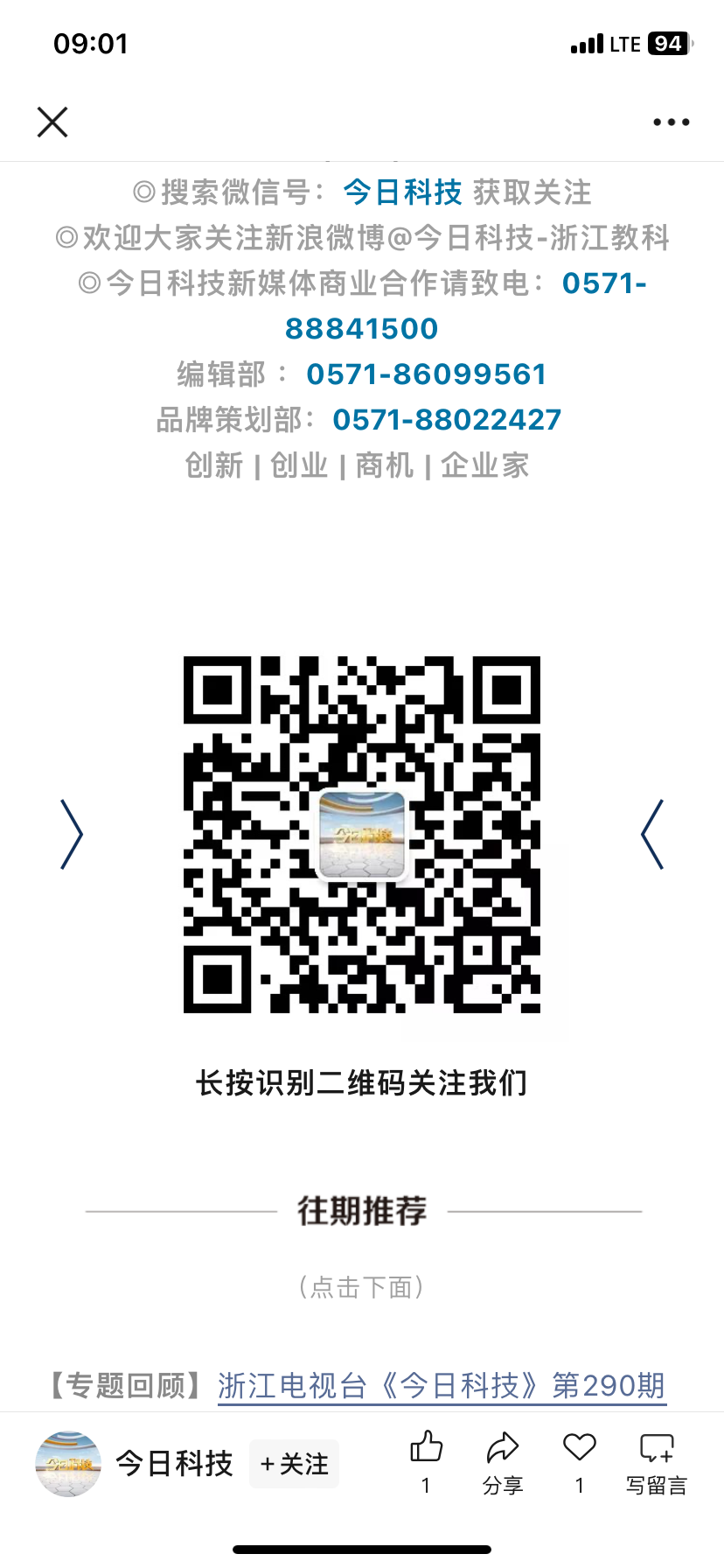Screen dimensions: 724x1568
Task: Like this article with thumbs up
Action: (x=426, y=1462)
